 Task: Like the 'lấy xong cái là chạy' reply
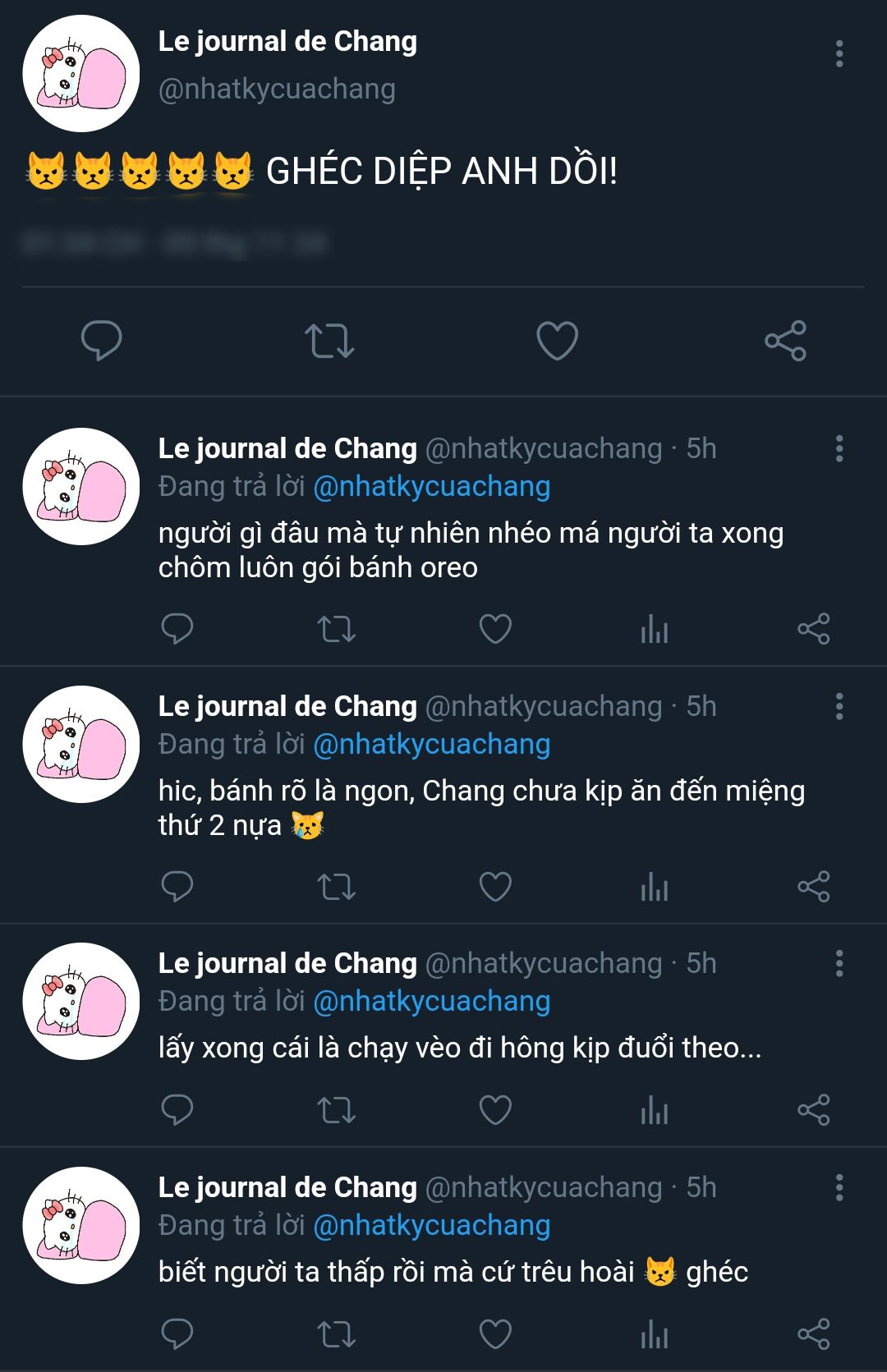point(495,1111)
